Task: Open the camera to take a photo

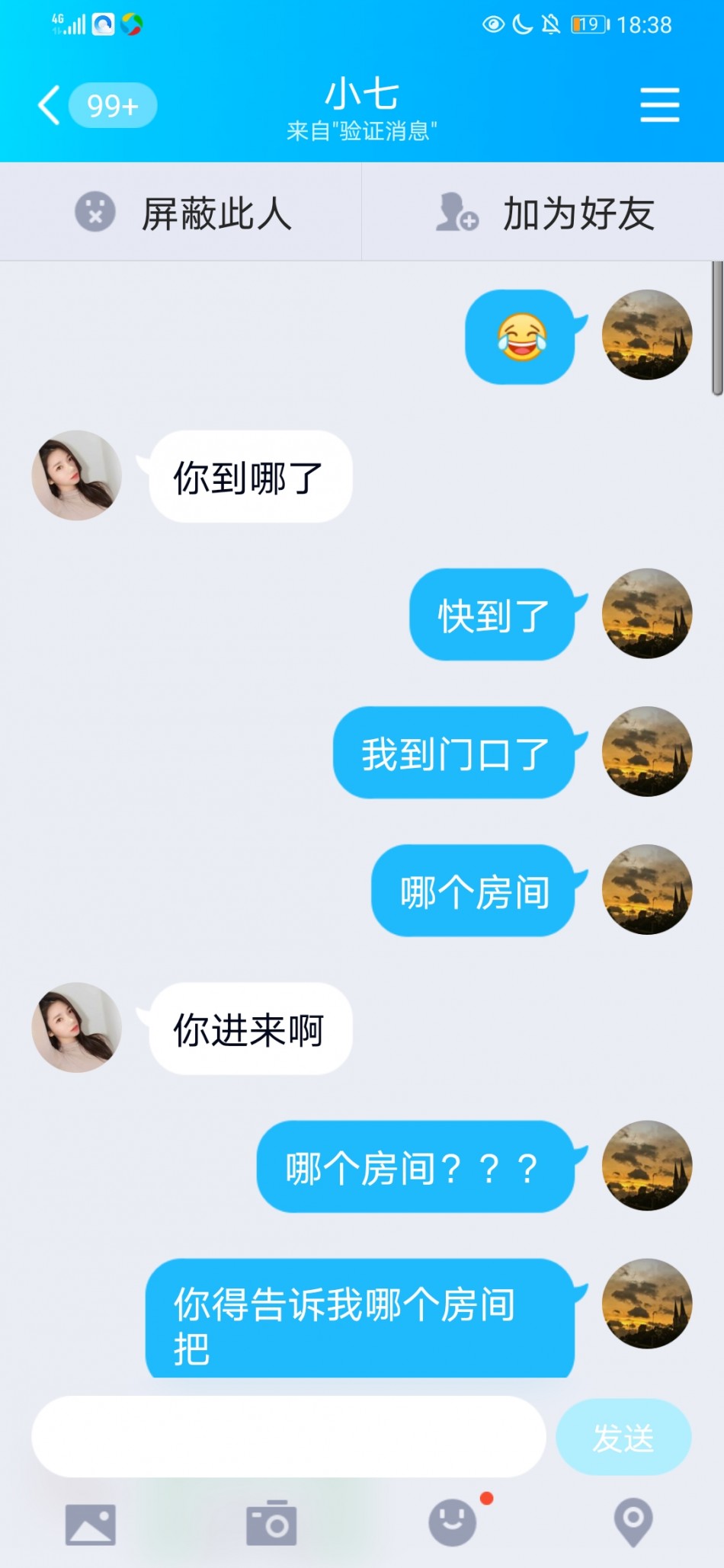Action: (x=271, y=1524)
